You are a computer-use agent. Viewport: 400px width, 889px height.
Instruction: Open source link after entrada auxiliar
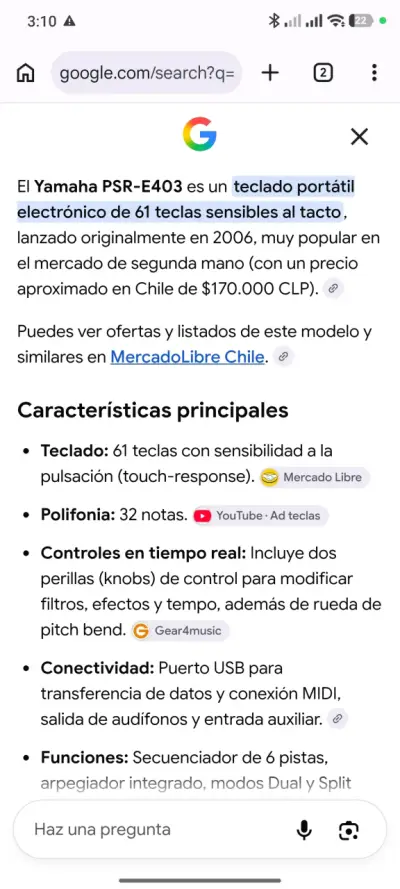(x=338, y=719)
